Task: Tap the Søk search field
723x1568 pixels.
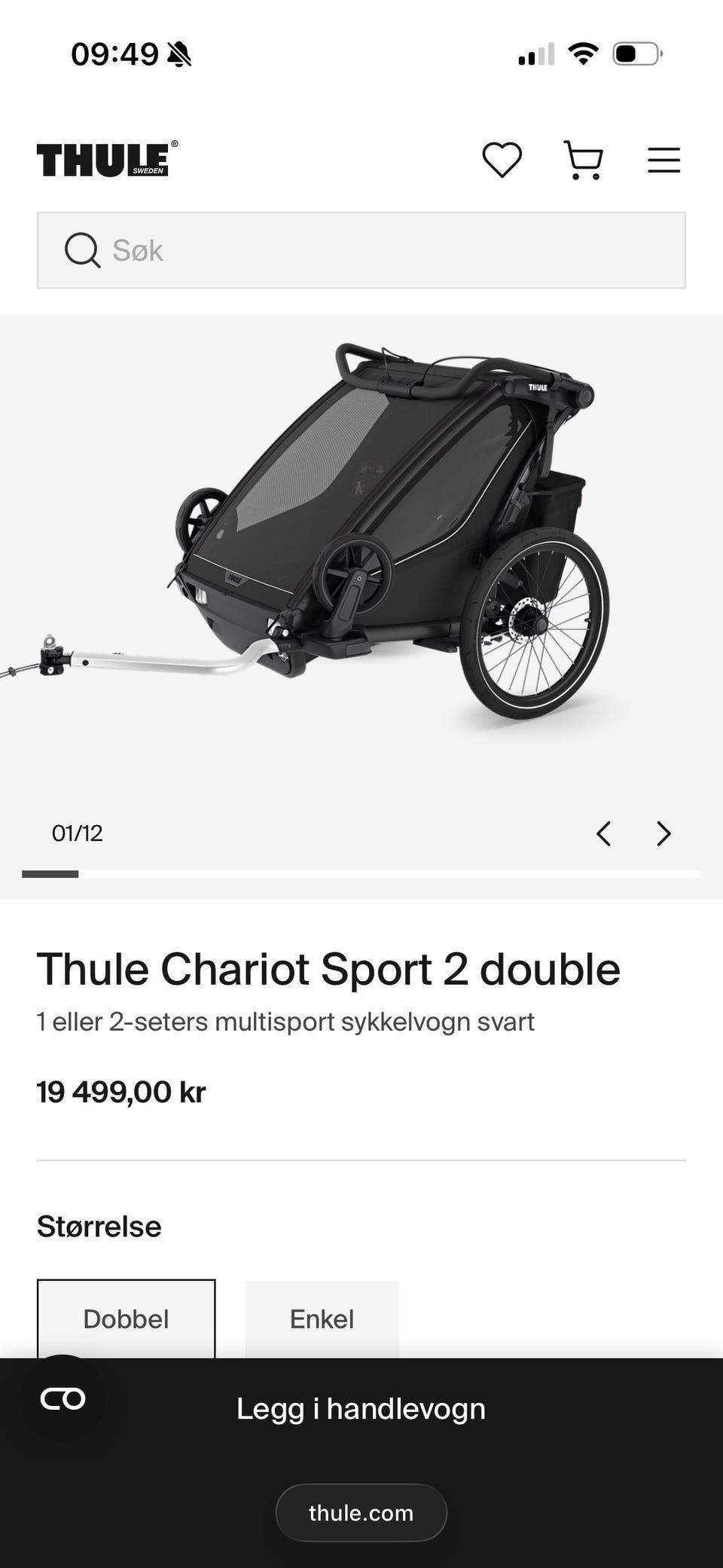Action: [x=361, y=250]
